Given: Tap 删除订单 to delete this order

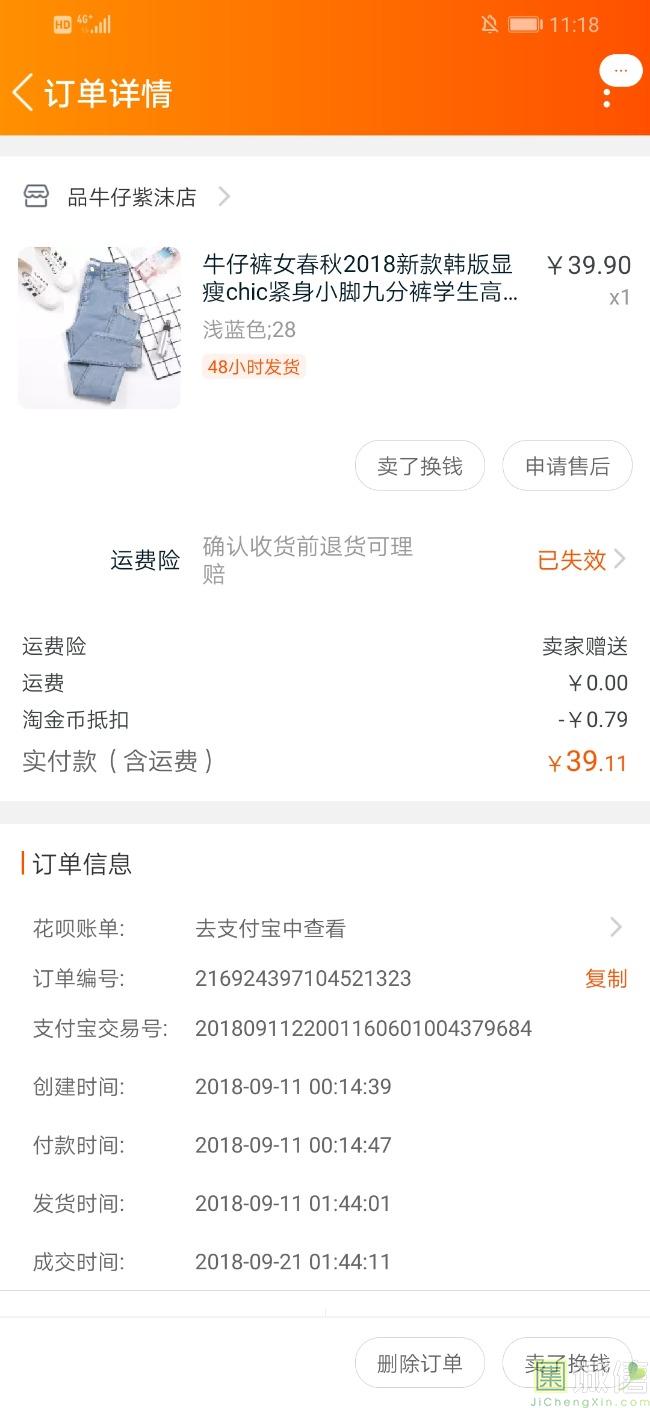Looking at the screenshot, I should point(420,1363).
